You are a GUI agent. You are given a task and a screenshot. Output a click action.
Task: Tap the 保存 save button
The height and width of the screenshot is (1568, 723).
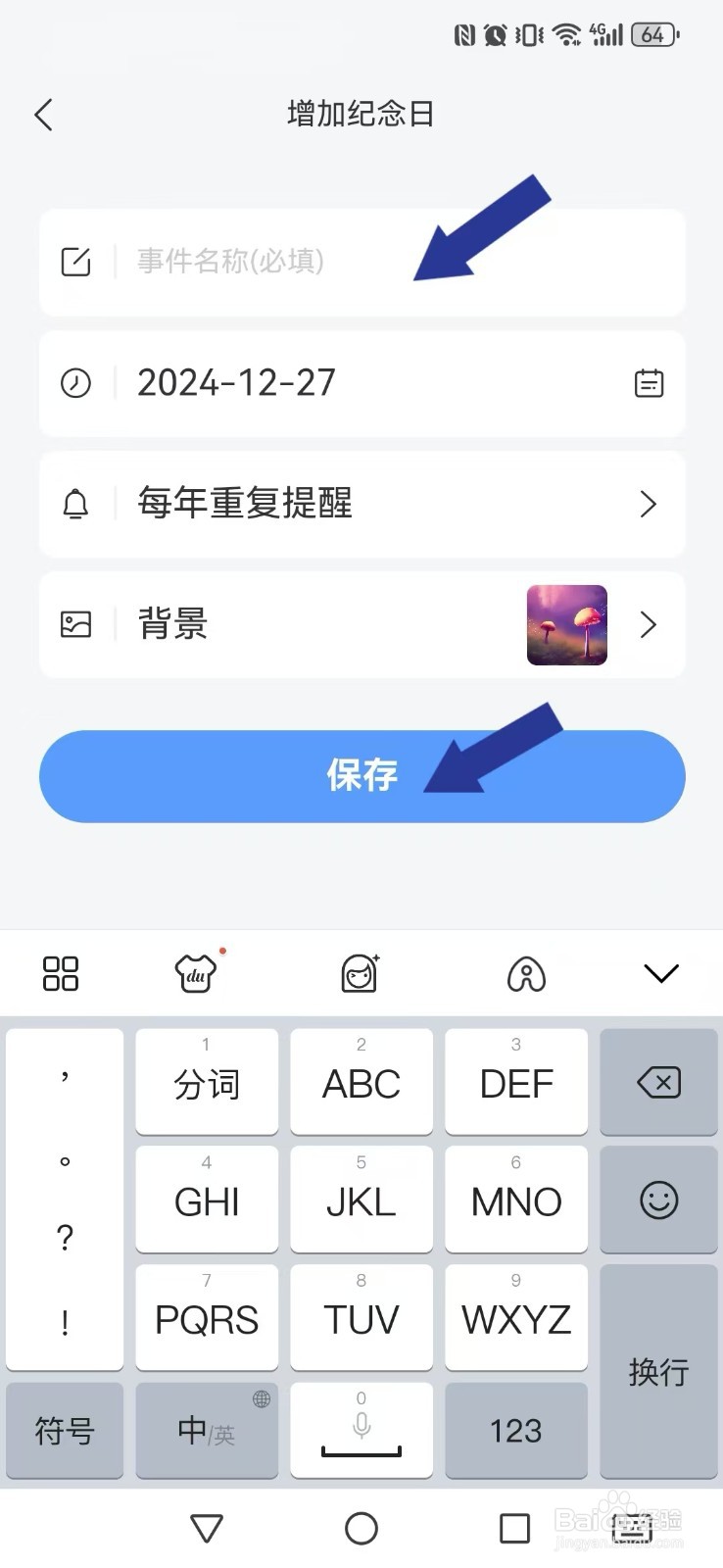tap(361, 776)
